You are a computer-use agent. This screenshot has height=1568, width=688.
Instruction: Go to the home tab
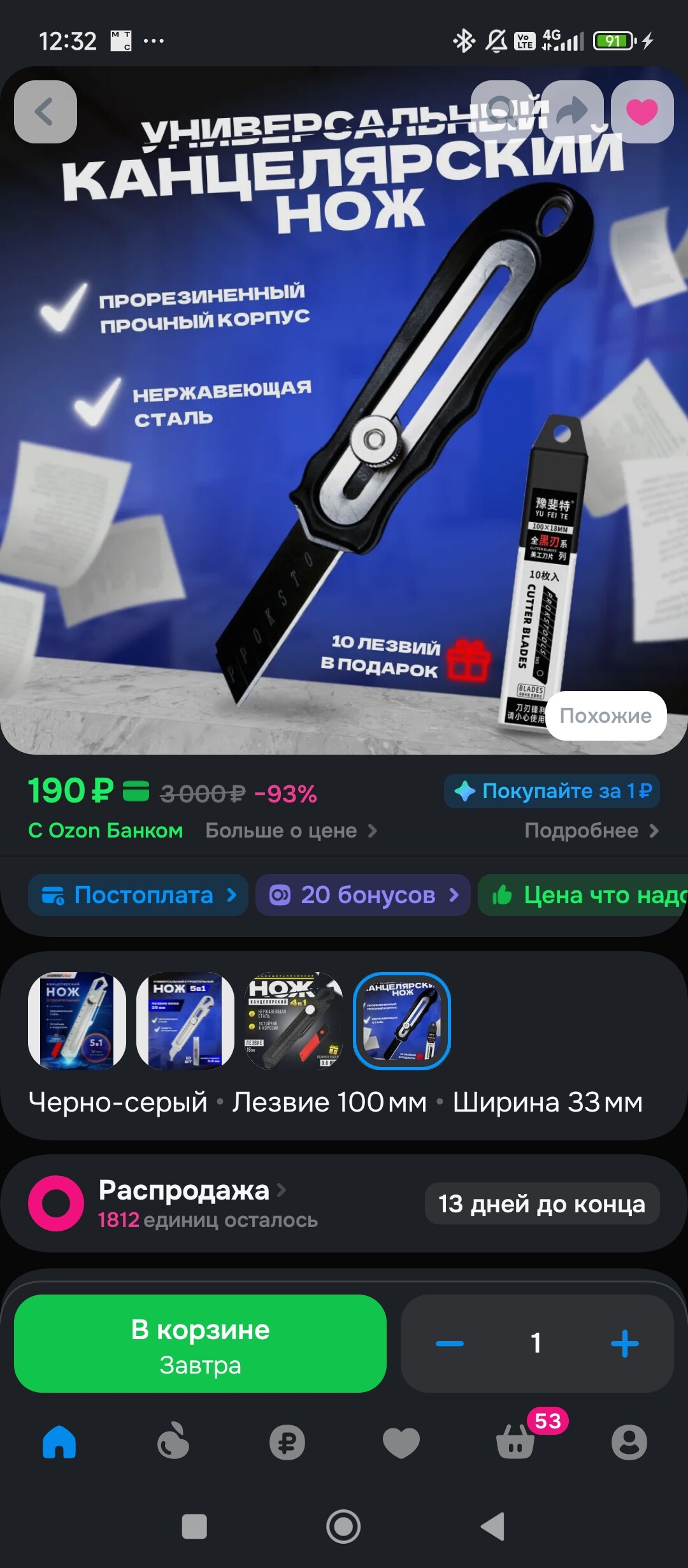click(59, 1442)
